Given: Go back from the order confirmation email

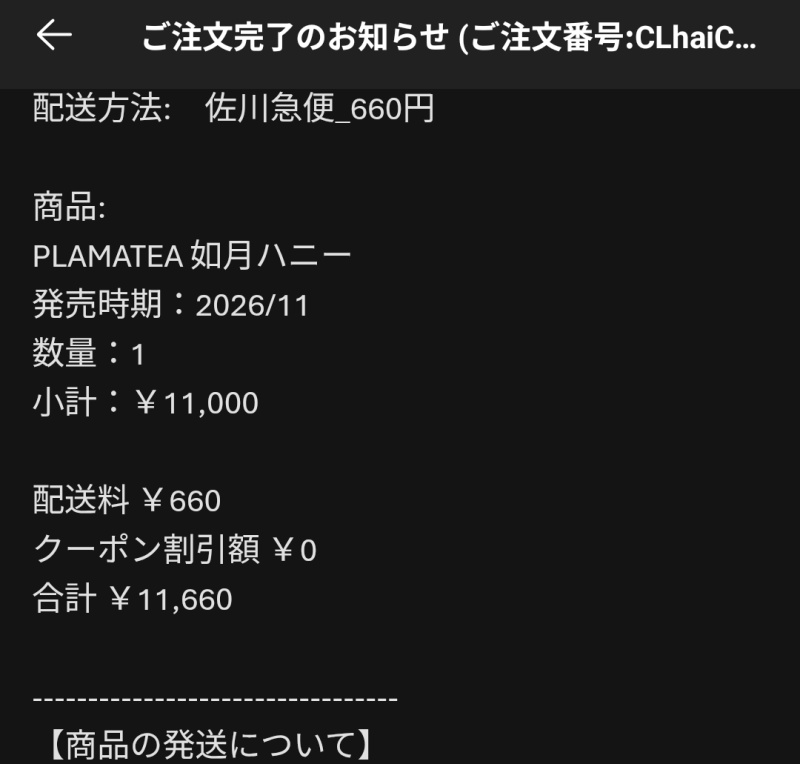Looking at the screenshot, I should click(54, 37).
